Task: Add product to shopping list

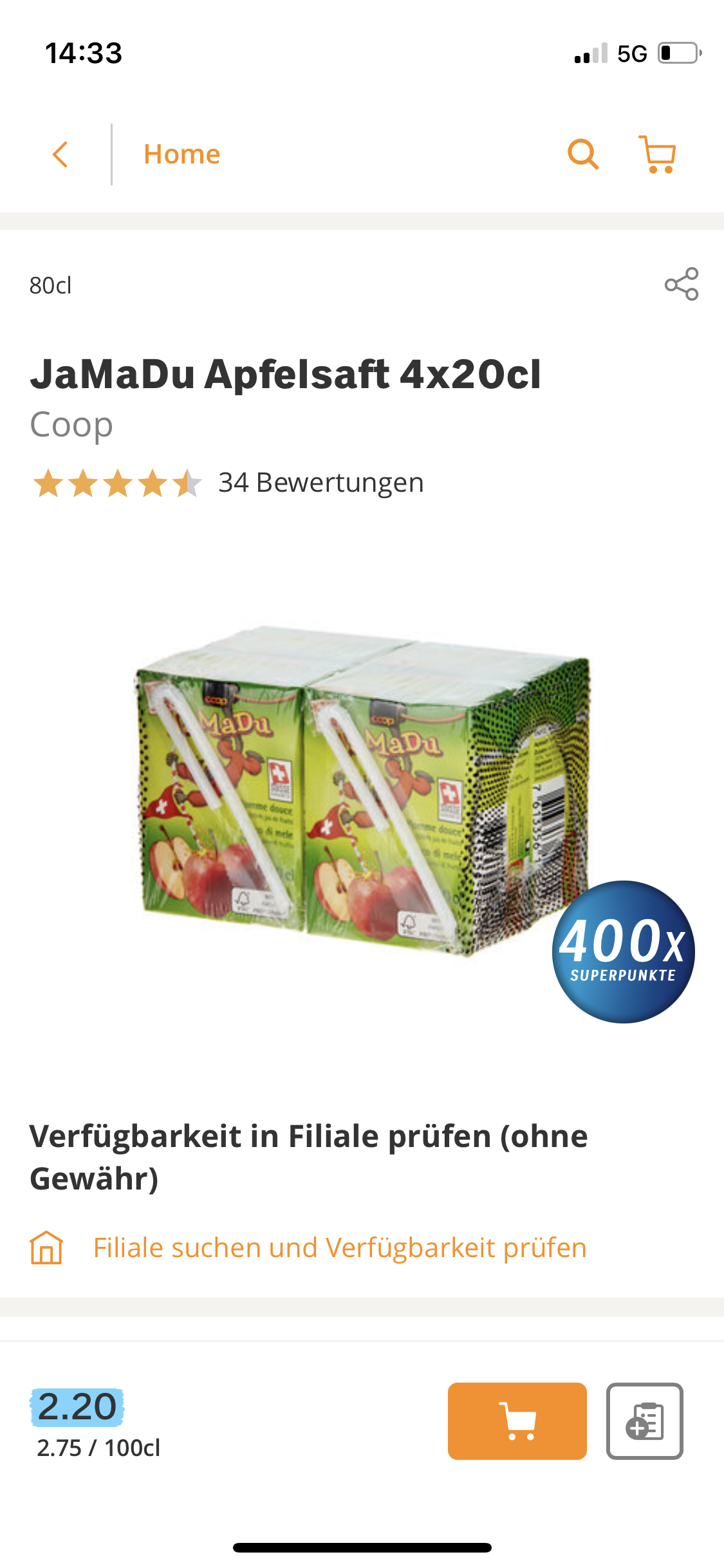Action: pyautogui.click(x=644, y=1421)
